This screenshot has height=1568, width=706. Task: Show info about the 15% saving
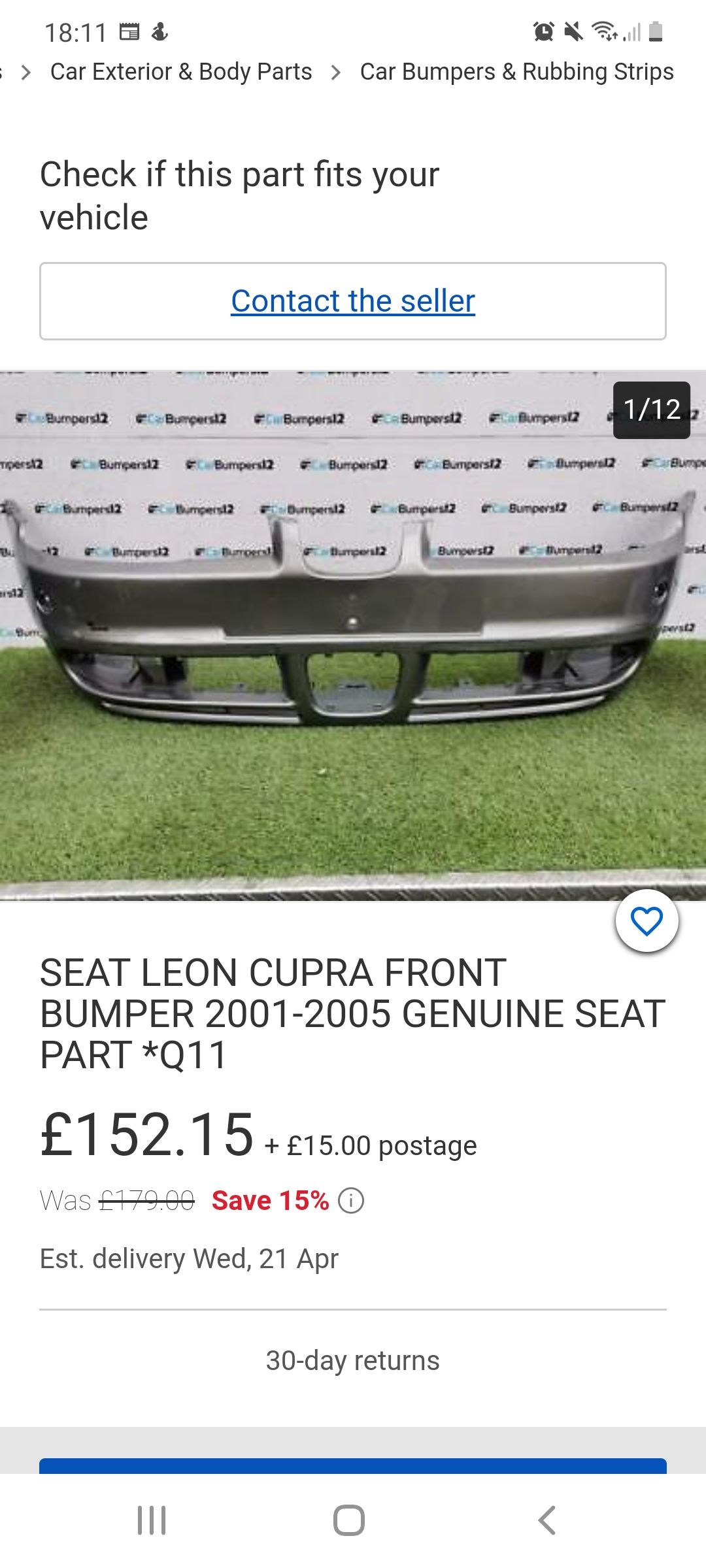(x=351, y=1201)
